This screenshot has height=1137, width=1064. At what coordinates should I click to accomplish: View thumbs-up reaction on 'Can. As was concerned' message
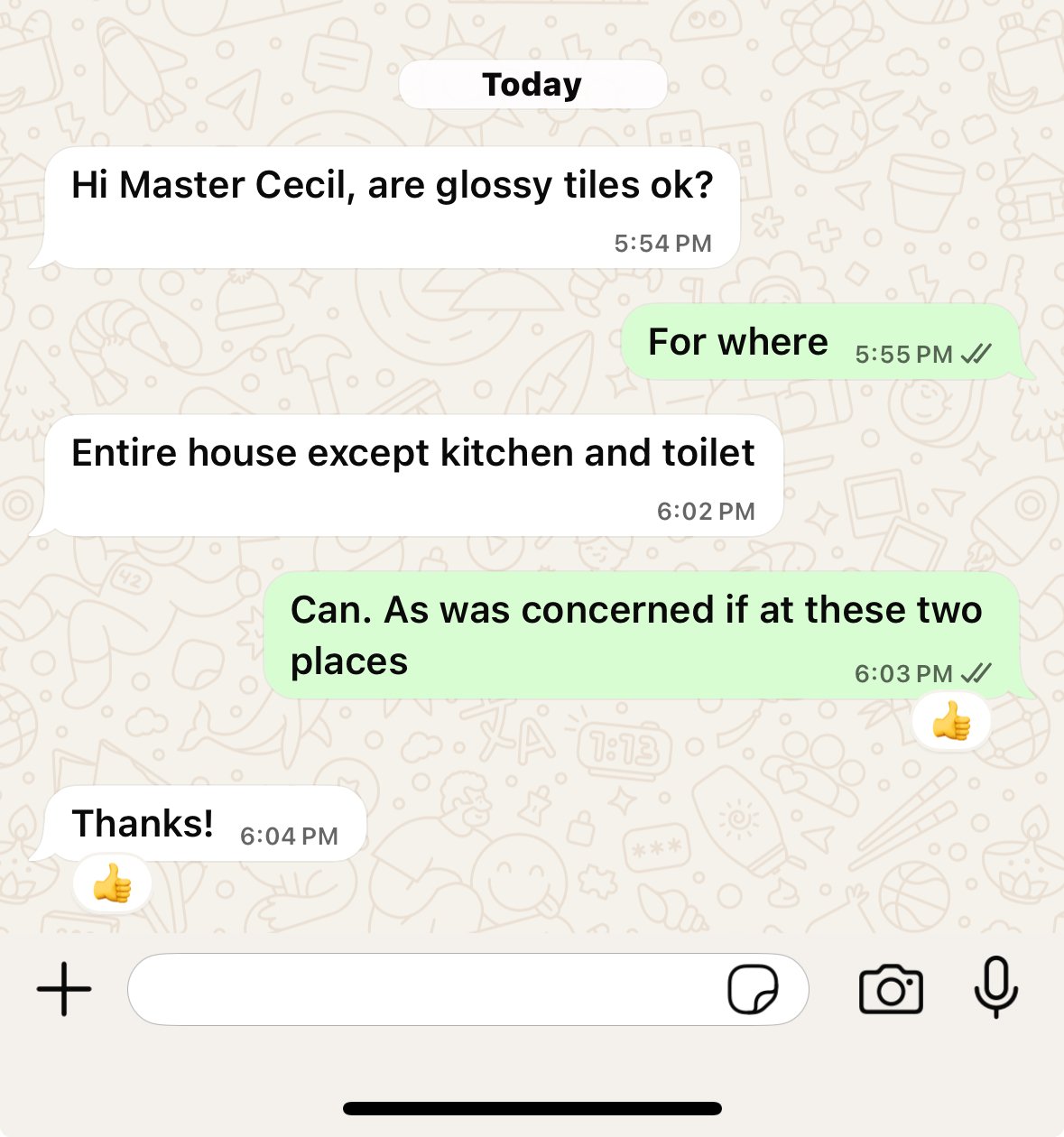(951, 724)
